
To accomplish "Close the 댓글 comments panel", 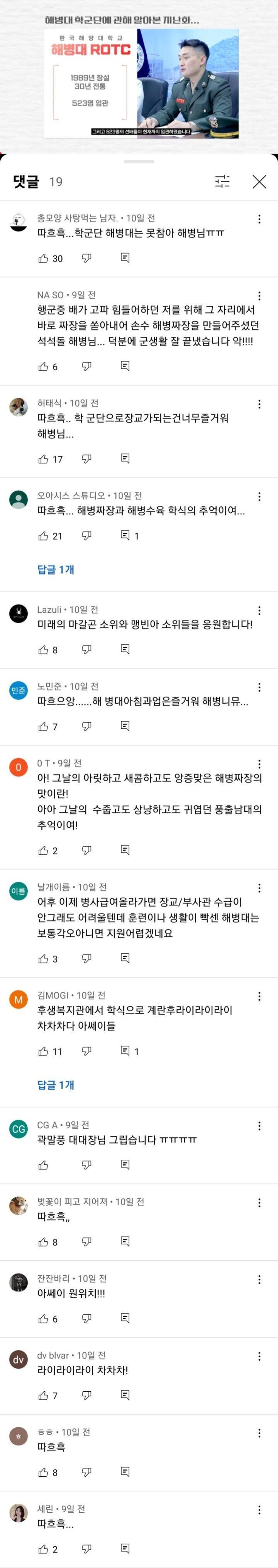I will click(x=259, y=181).
